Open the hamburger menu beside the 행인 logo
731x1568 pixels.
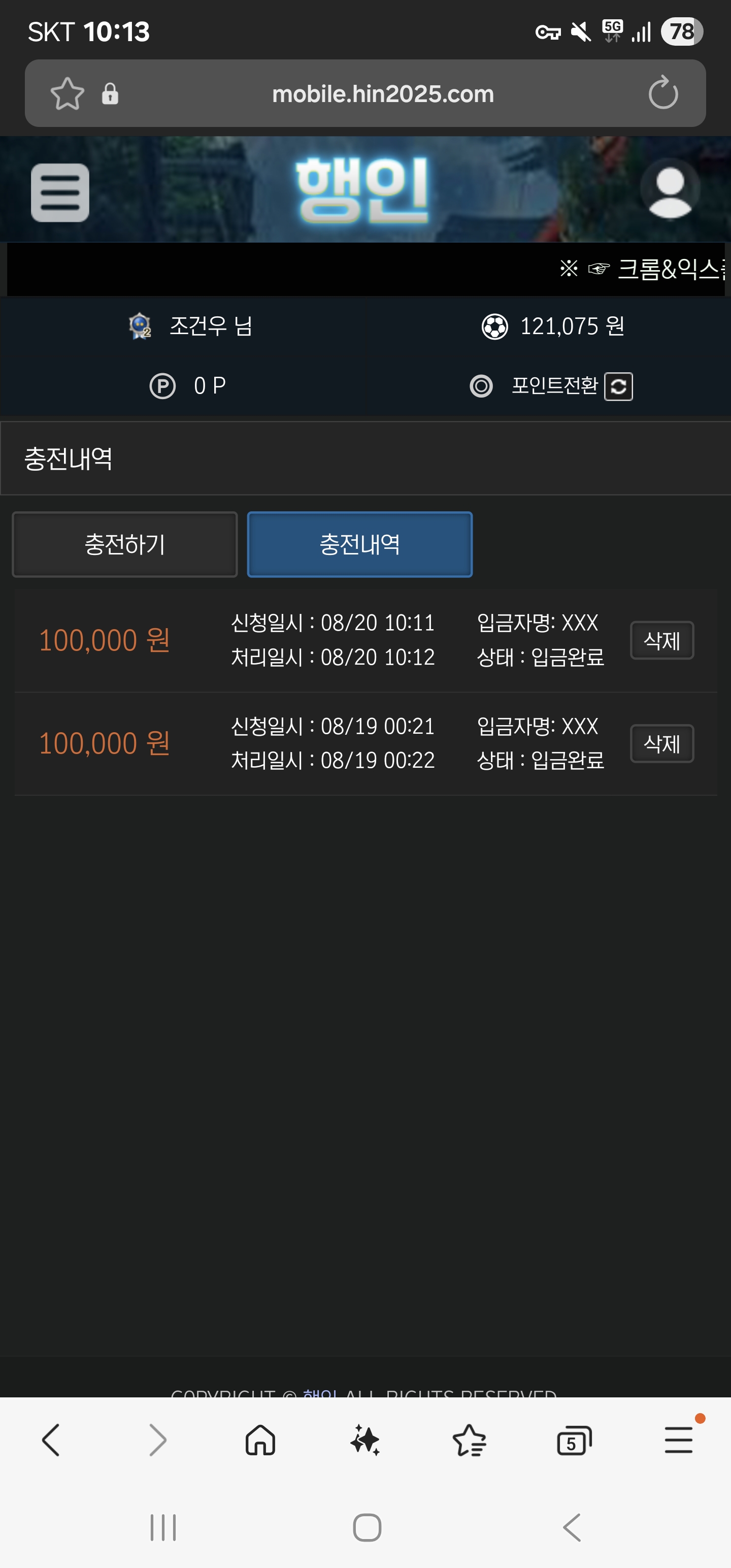[x=60, y=192]
